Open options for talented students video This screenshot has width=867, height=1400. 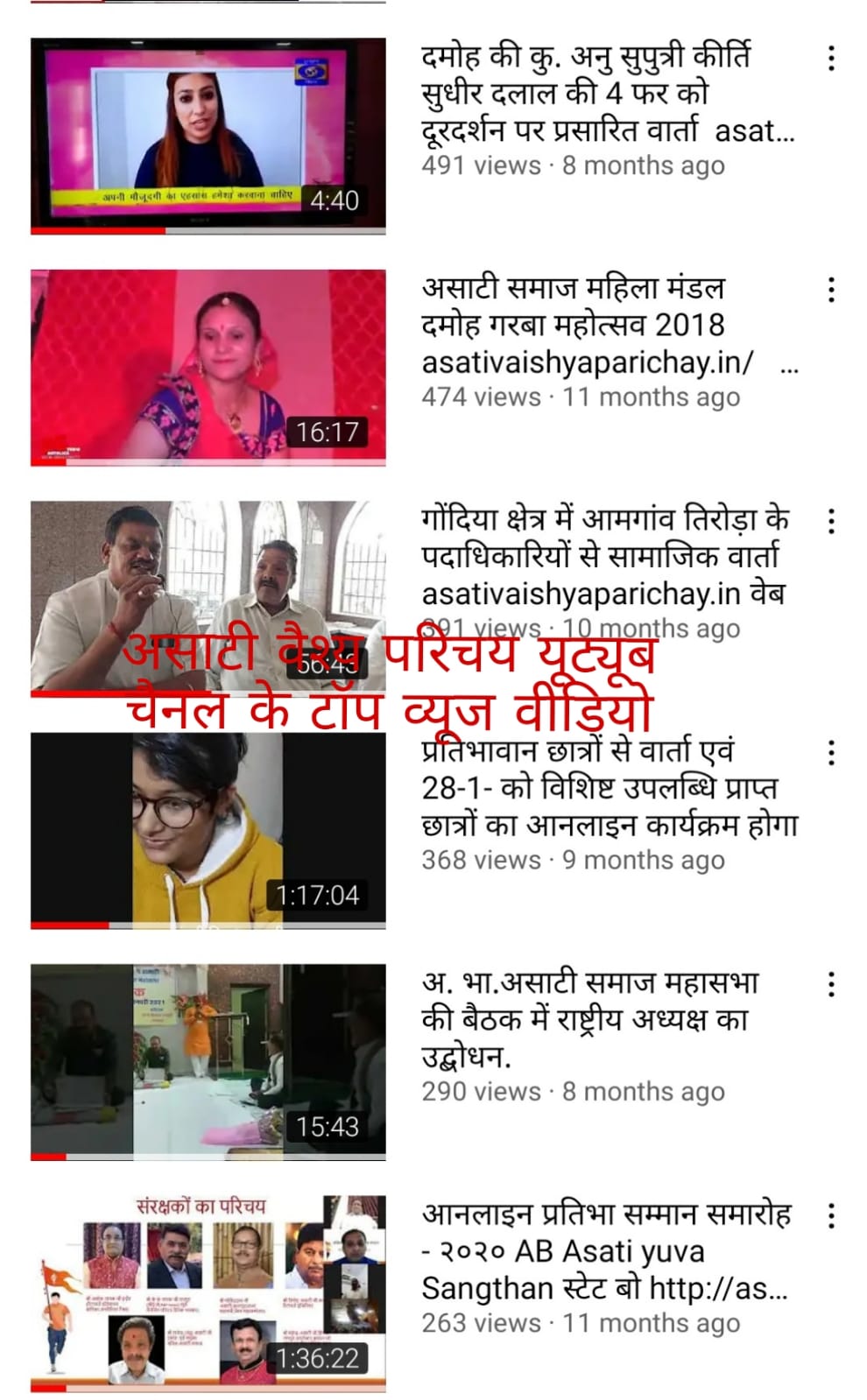831,753
